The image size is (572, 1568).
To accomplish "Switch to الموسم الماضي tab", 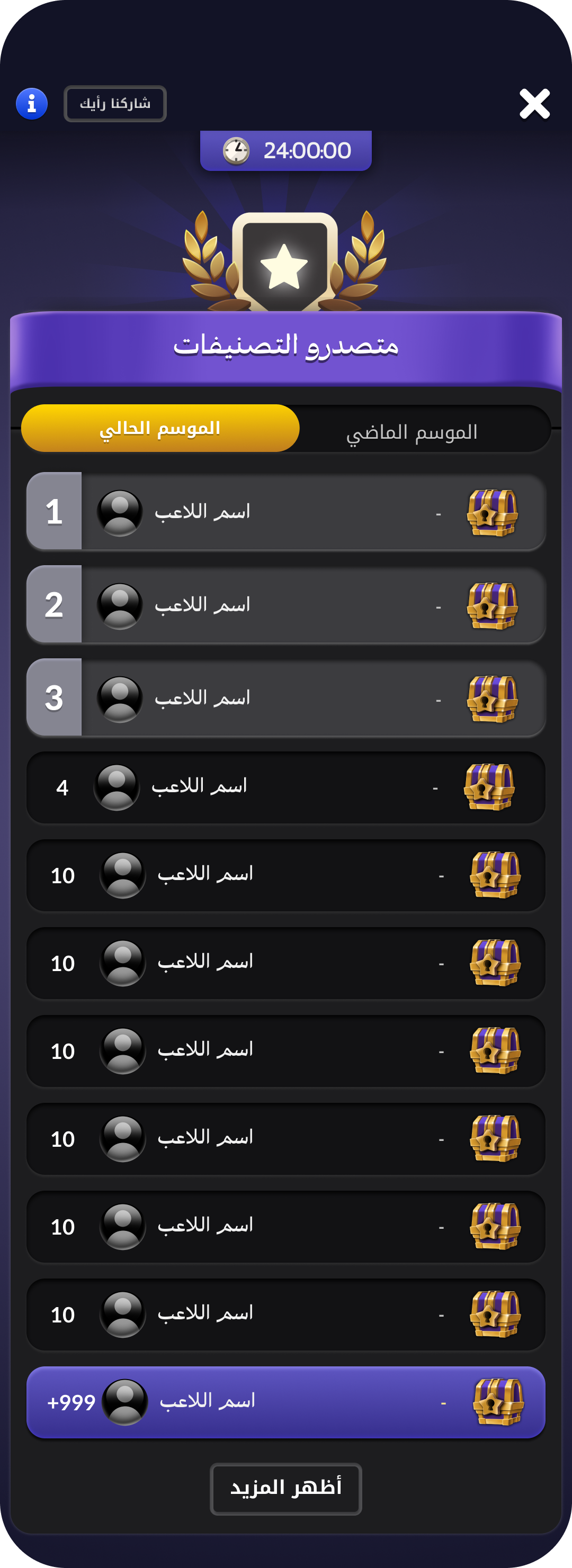I will coord(412,432).
